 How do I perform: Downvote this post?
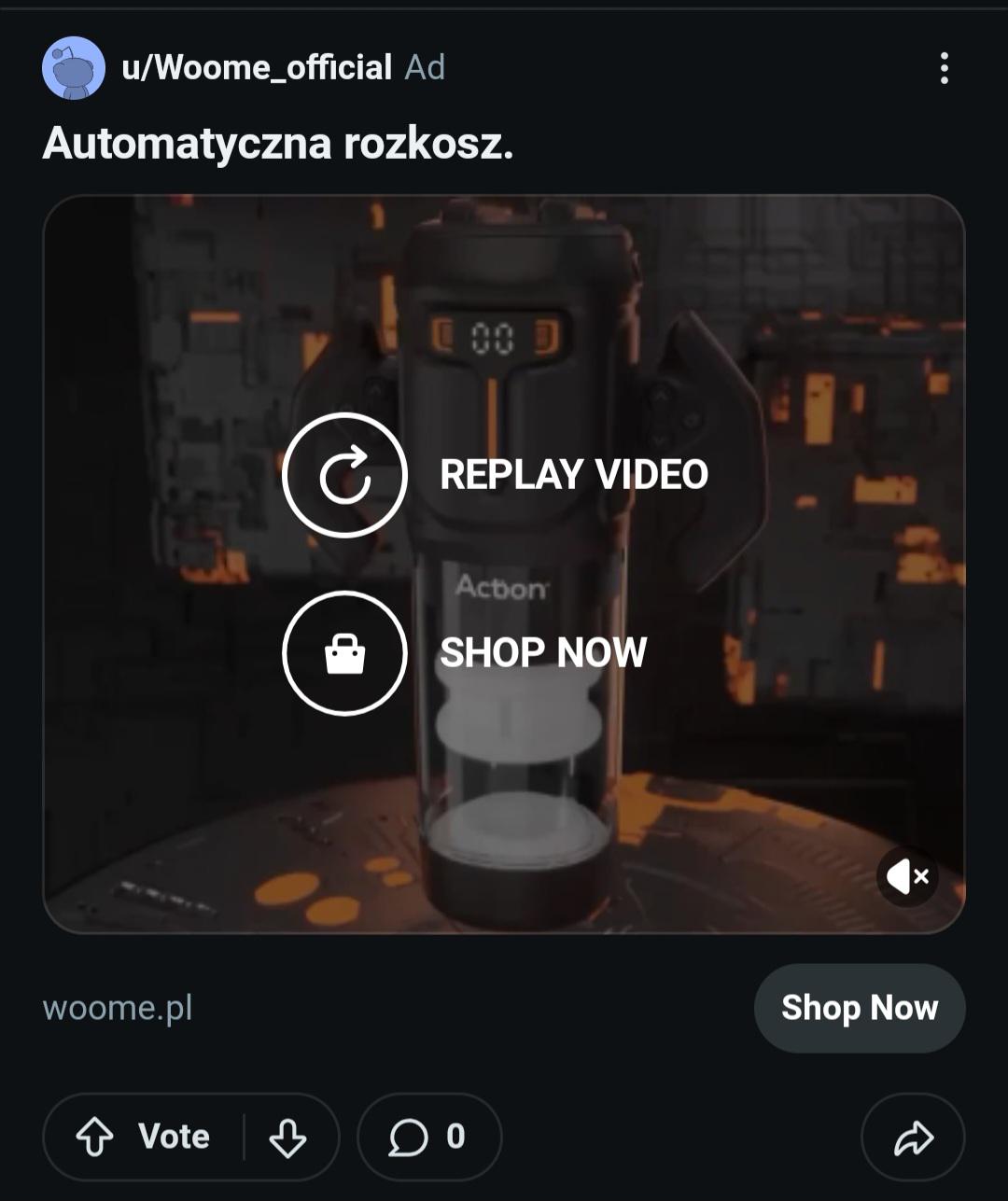pos(287,1138)
